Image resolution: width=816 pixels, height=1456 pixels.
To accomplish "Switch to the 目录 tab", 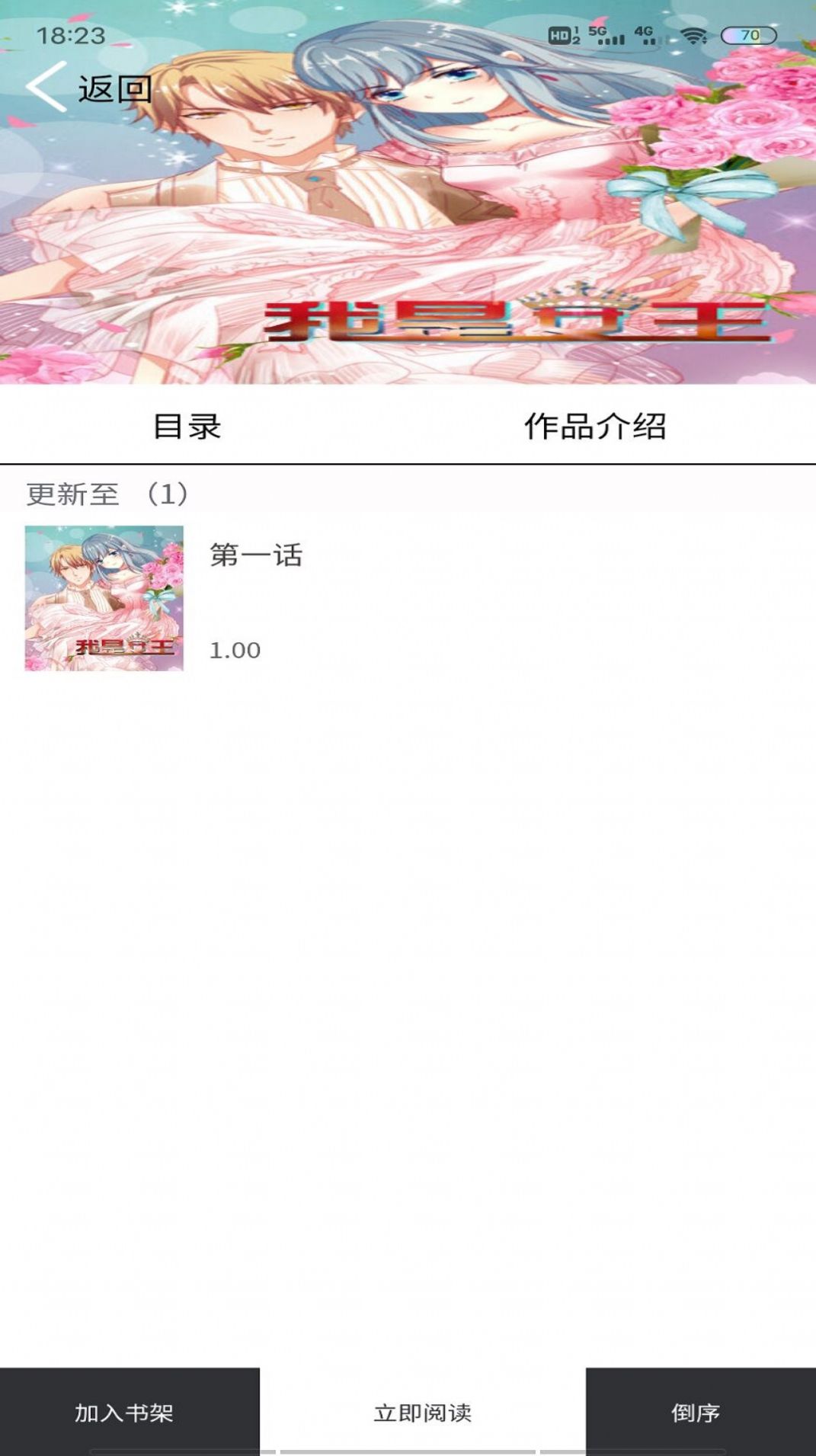I will (187, 426).
